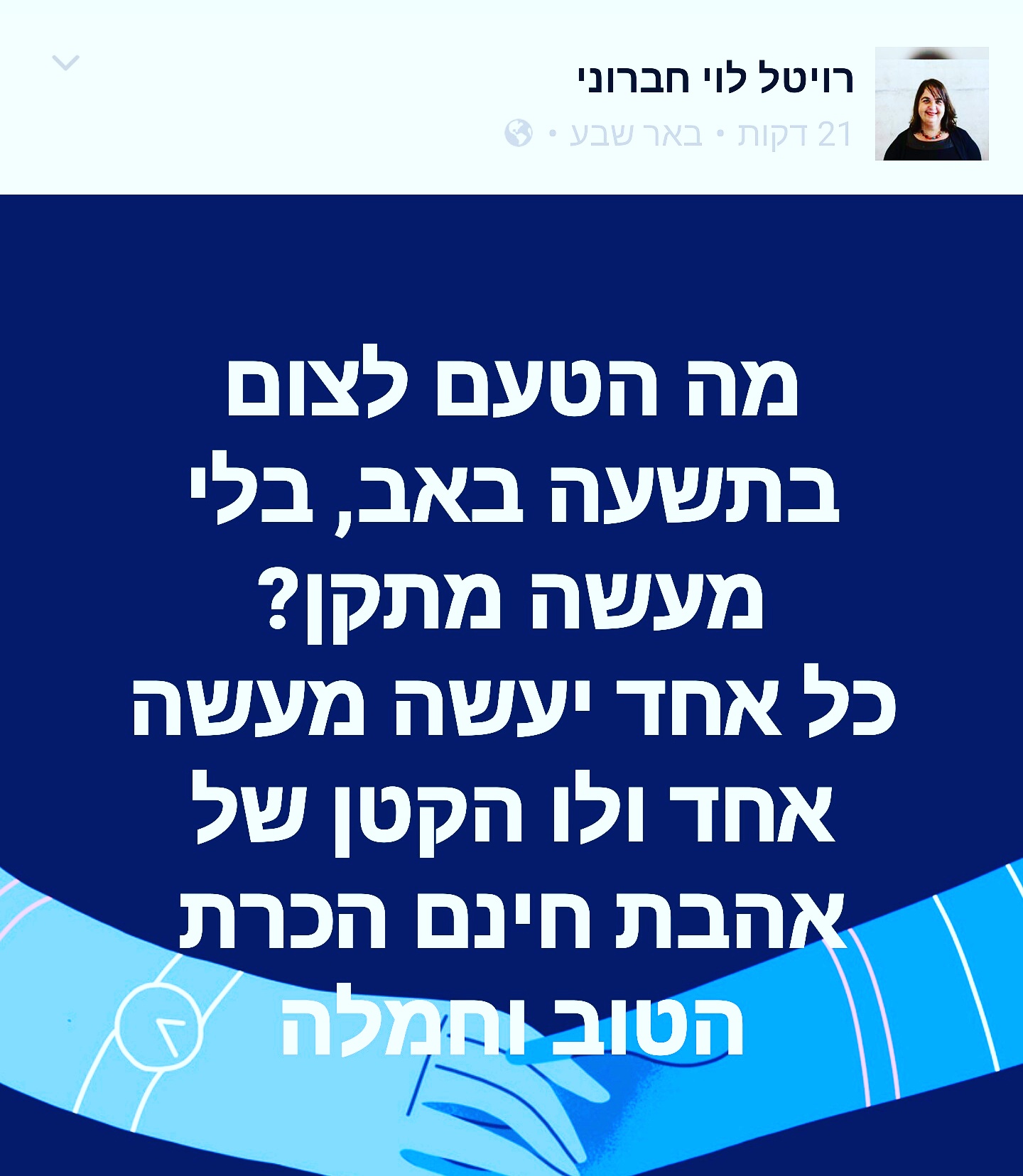Open the באר שבע location link
This screenshot has width=1023, height=1176.
(x=637, y=134)
